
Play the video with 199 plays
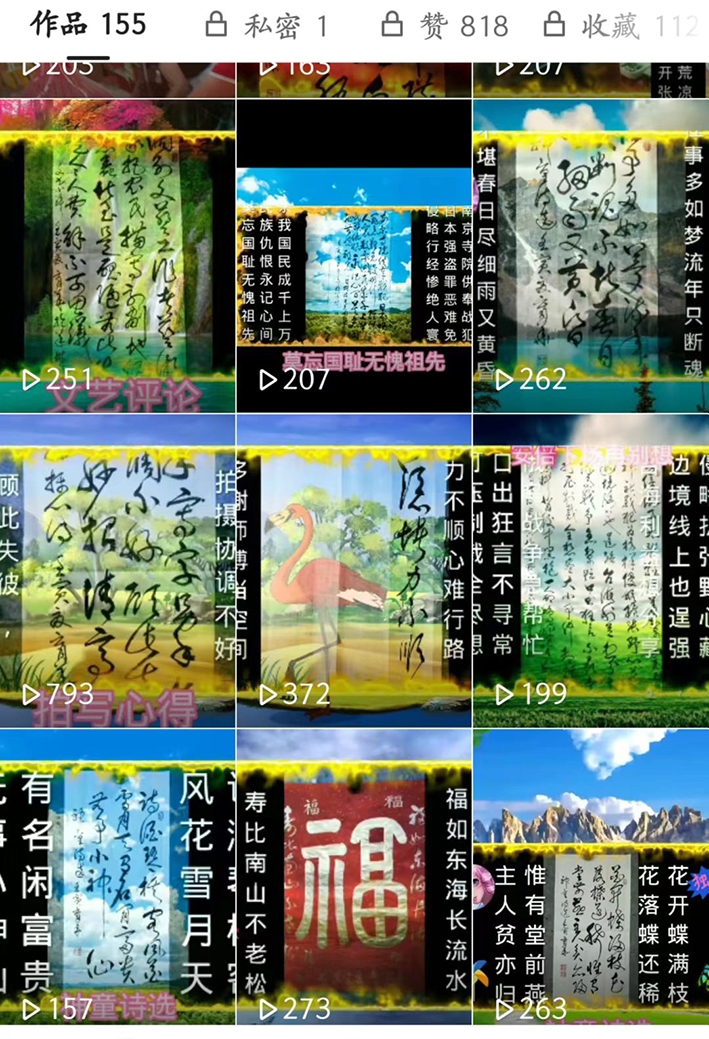(591, 570)
